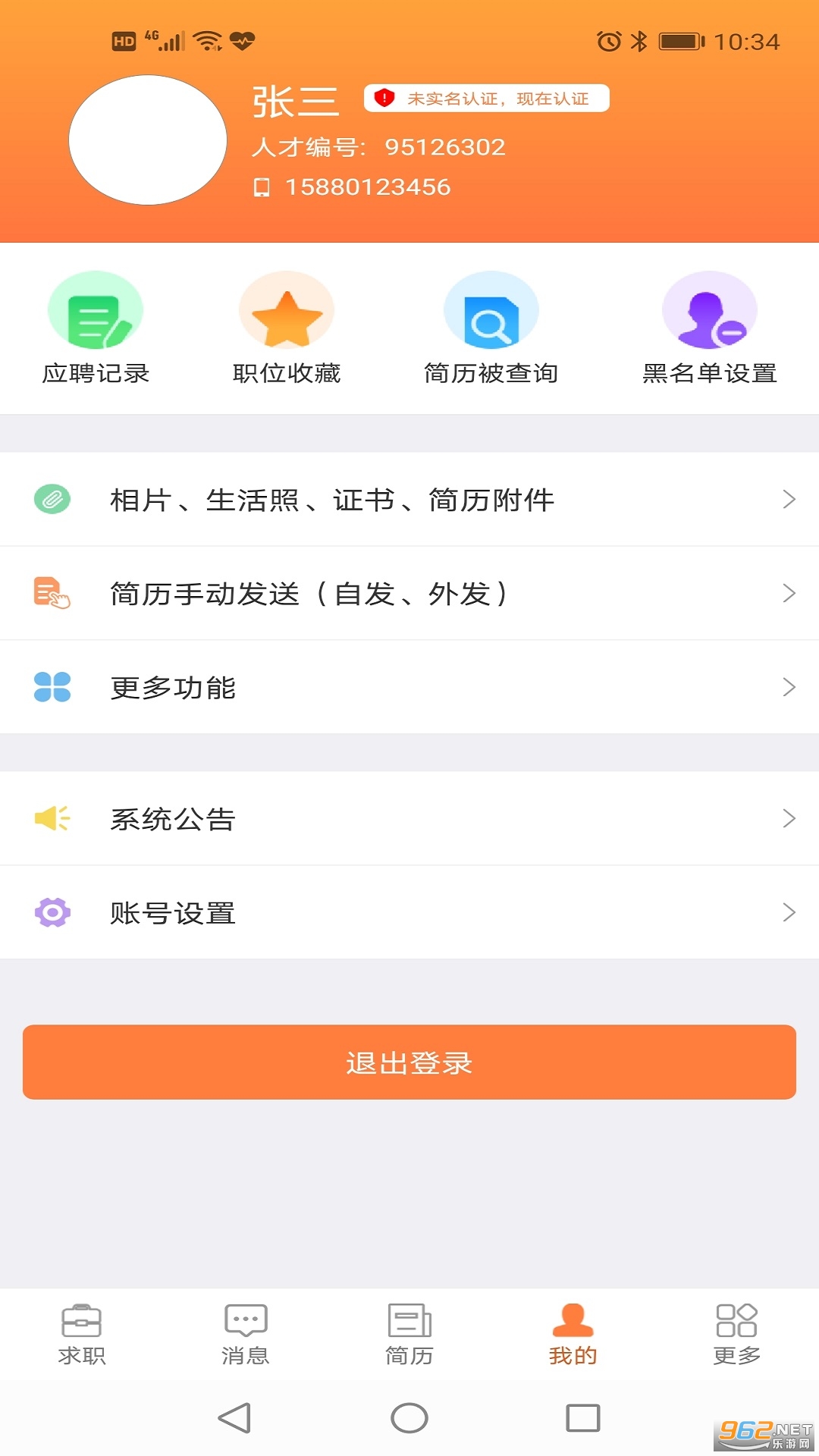The height and width of the screenshot is (1456, 819).
Task: Tap 退出登录 to log out
Action: 409,1062
